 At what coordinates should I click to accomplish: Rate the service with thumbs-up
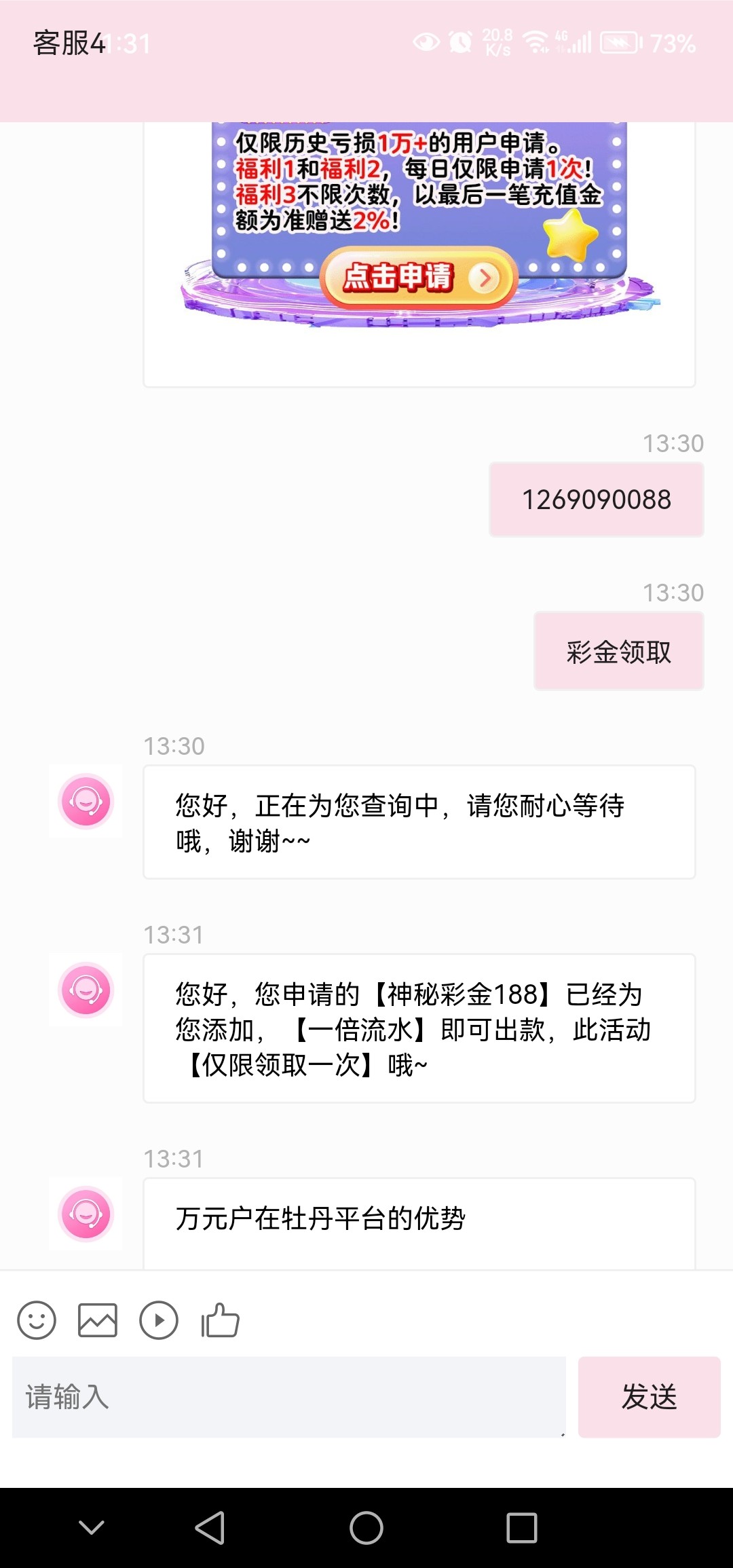(221, 1320)
